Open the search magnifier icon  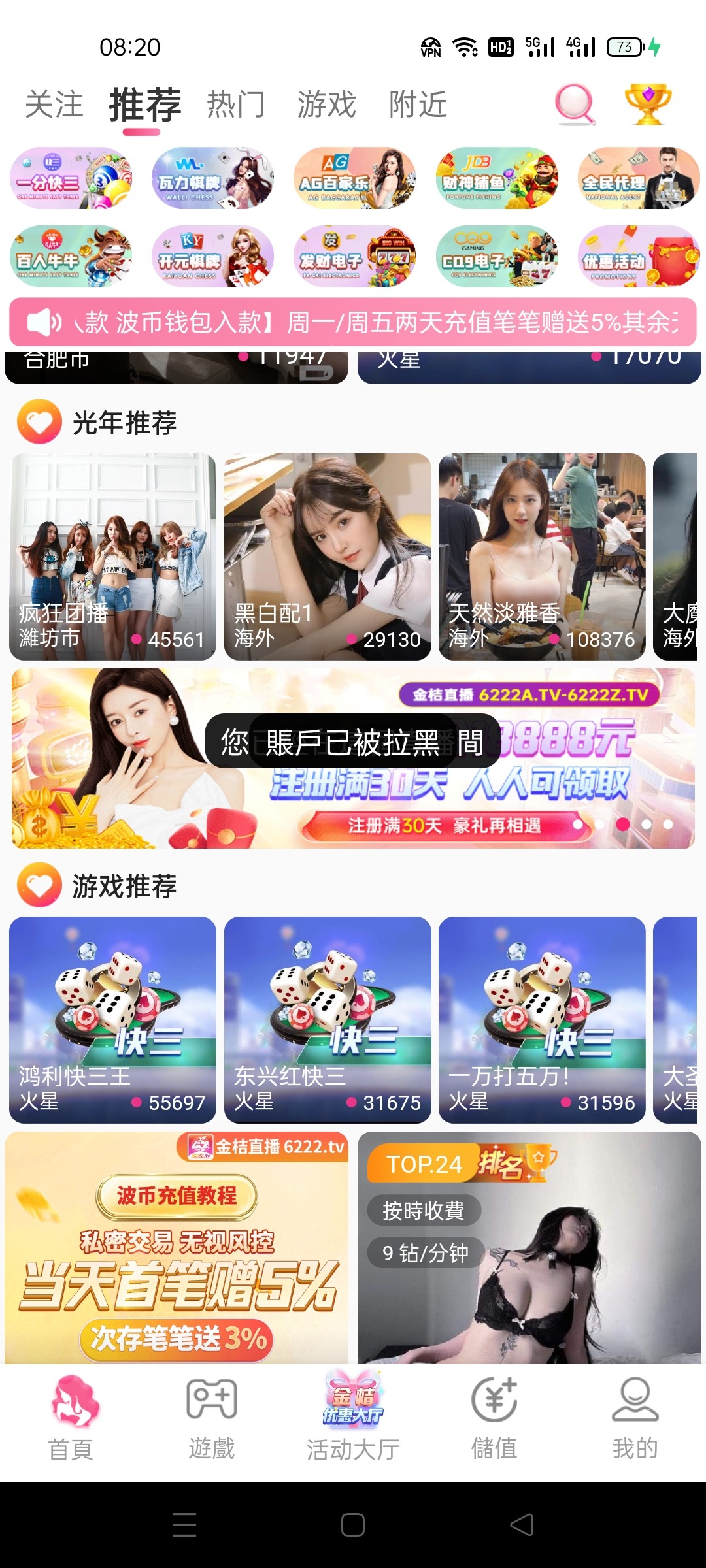(x=575, y=105)
